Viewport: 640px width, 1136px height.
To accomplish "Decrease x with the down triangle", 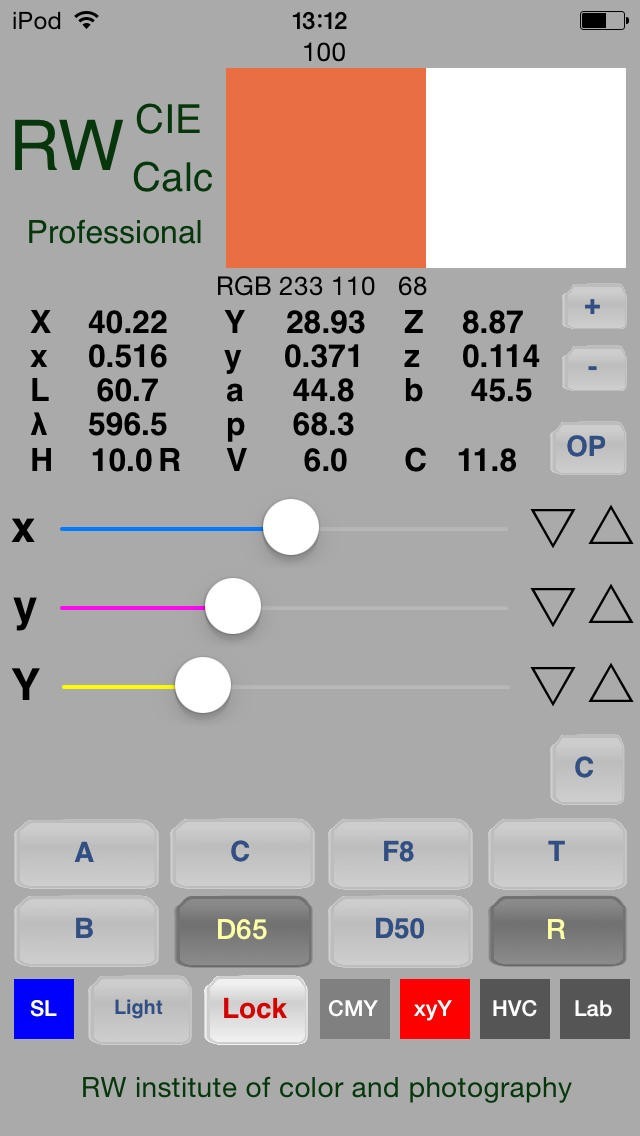I will coord(553,527).
